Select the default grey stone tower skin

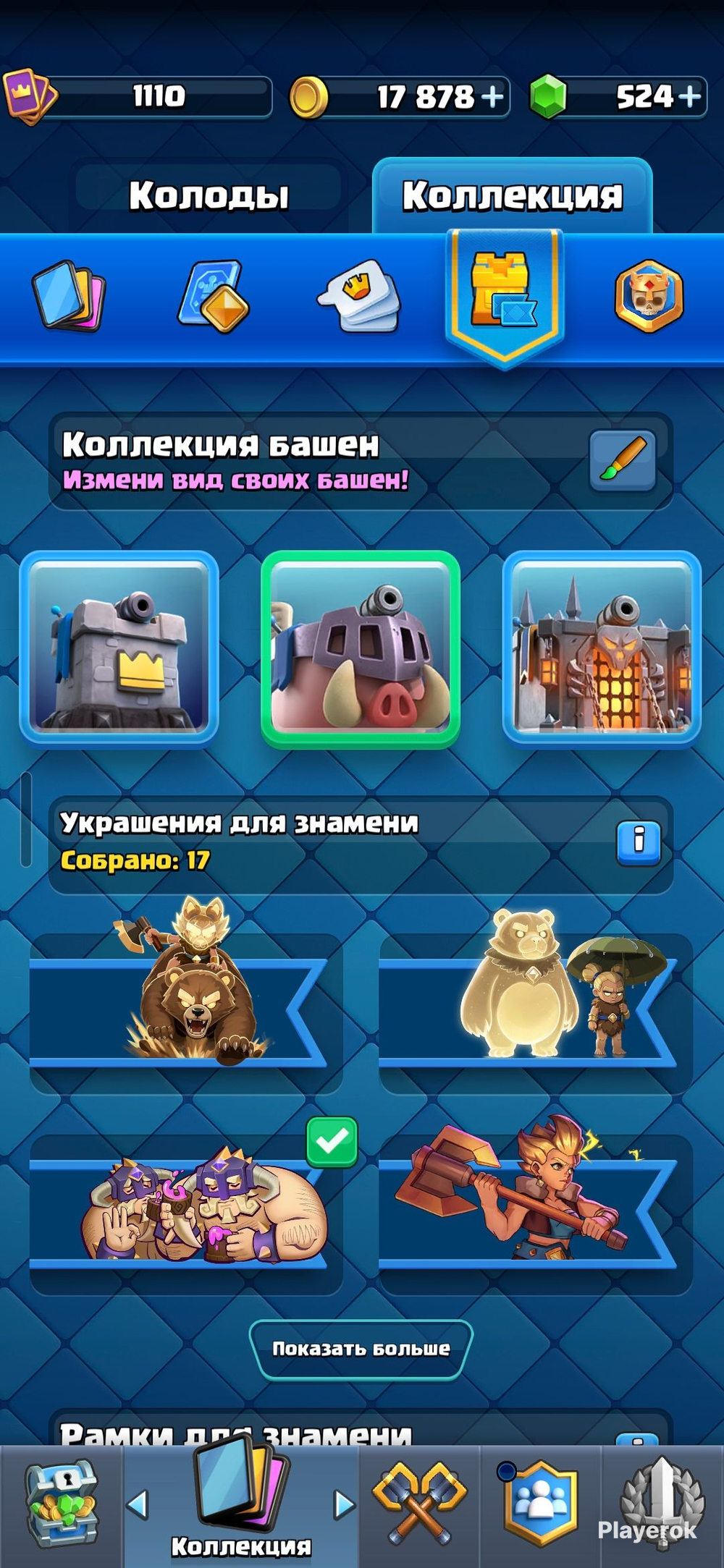coord(119,648)
